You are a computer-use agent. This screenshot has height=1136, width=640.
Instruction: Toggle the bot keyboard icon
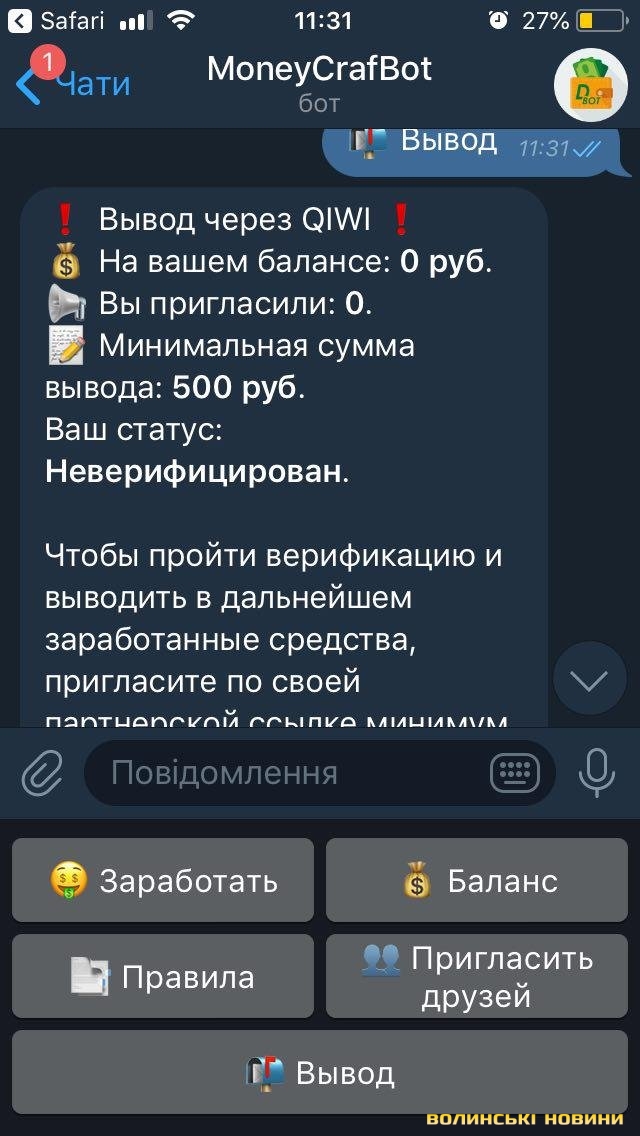(515, 773)
